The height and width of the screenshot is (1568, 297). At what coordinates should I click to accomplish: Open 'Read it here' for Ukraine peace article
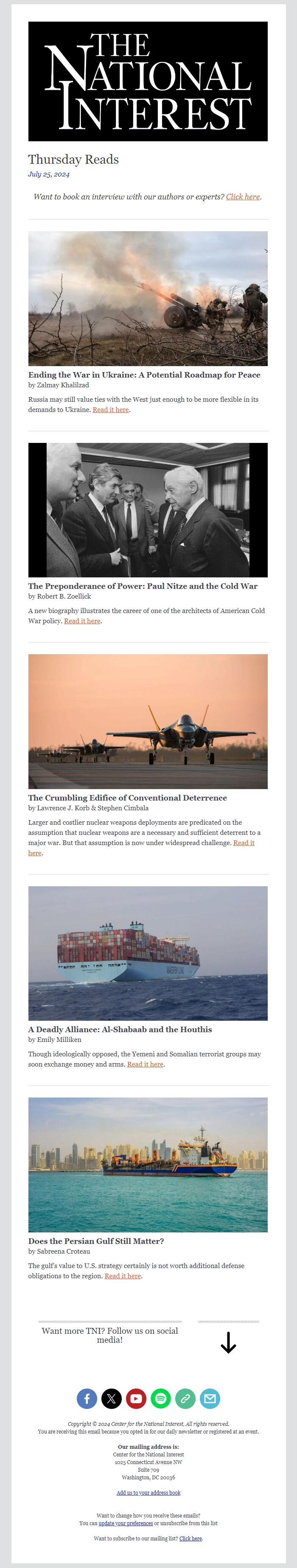click(110, 410)
